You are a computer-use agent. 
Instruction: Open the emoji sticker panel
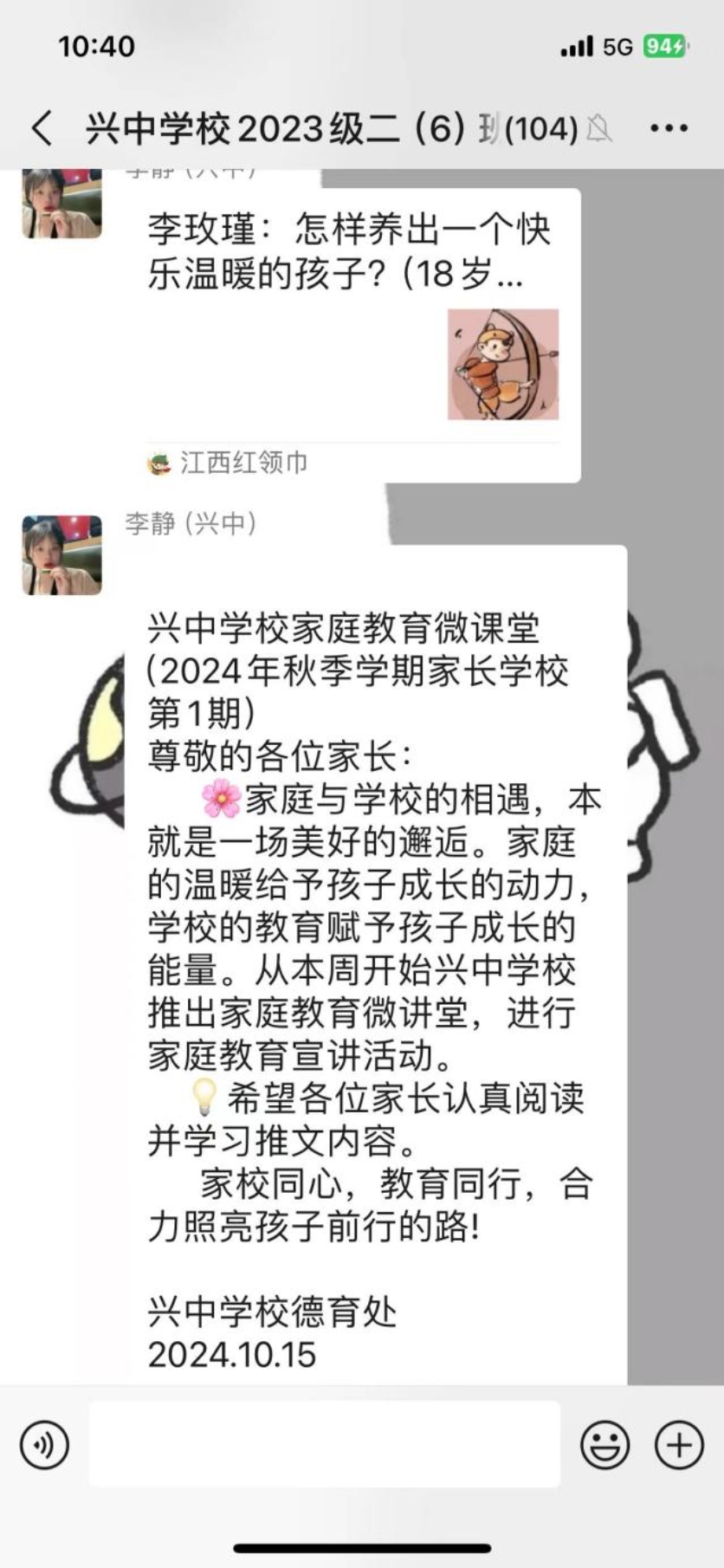604,1445
